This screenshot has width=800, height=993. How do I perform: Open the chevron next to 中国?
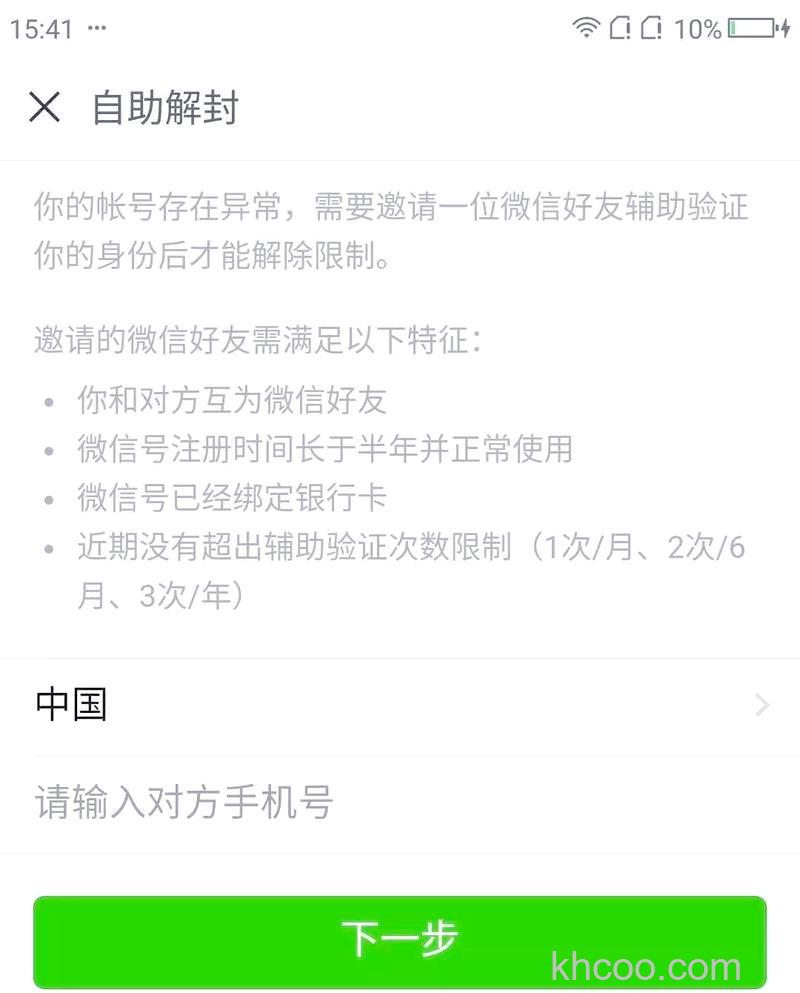762,705
